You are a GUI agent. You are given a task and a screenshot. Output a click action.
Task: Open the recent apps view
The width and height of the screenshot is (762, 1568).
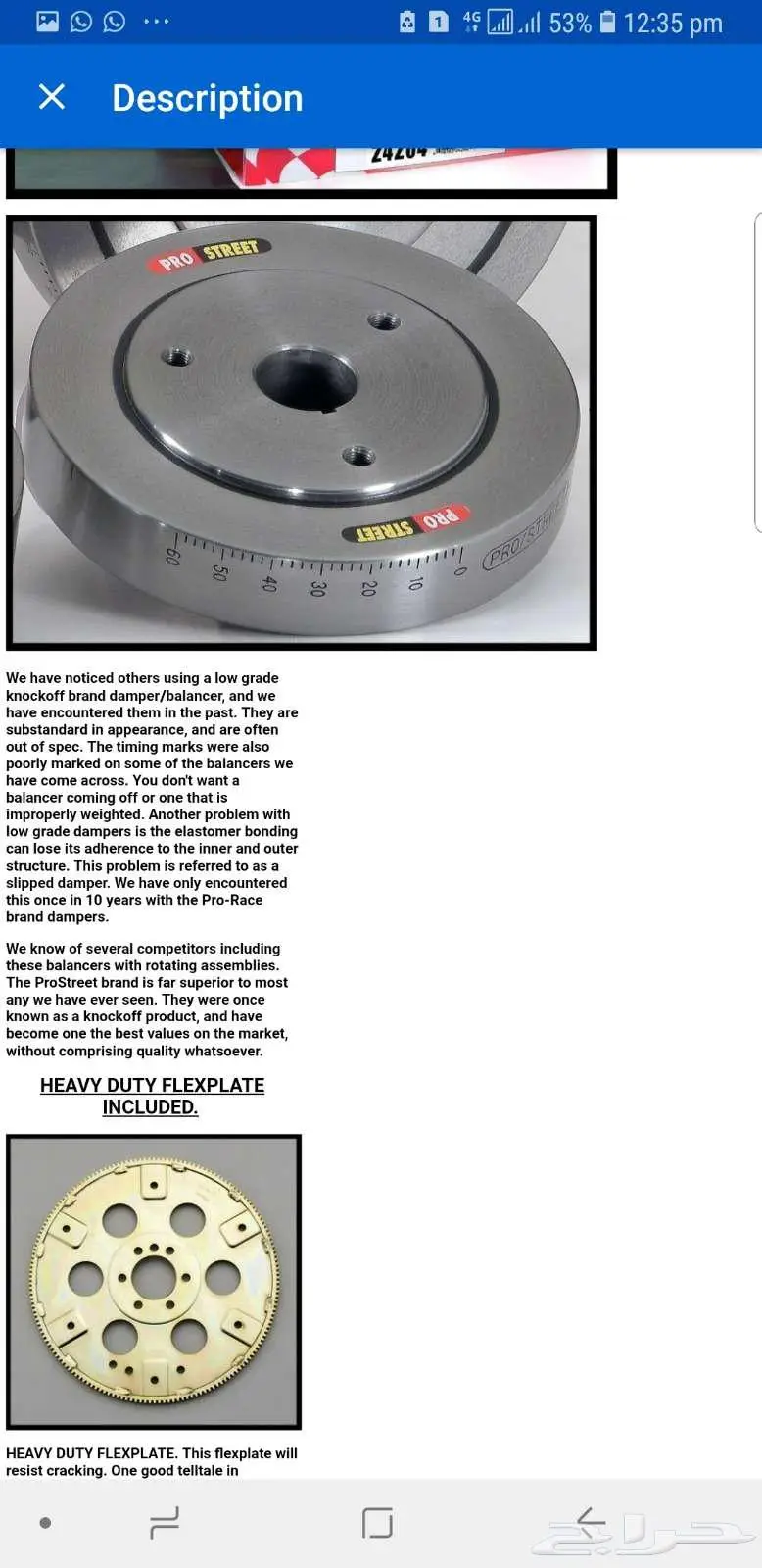click(164, 1522)
